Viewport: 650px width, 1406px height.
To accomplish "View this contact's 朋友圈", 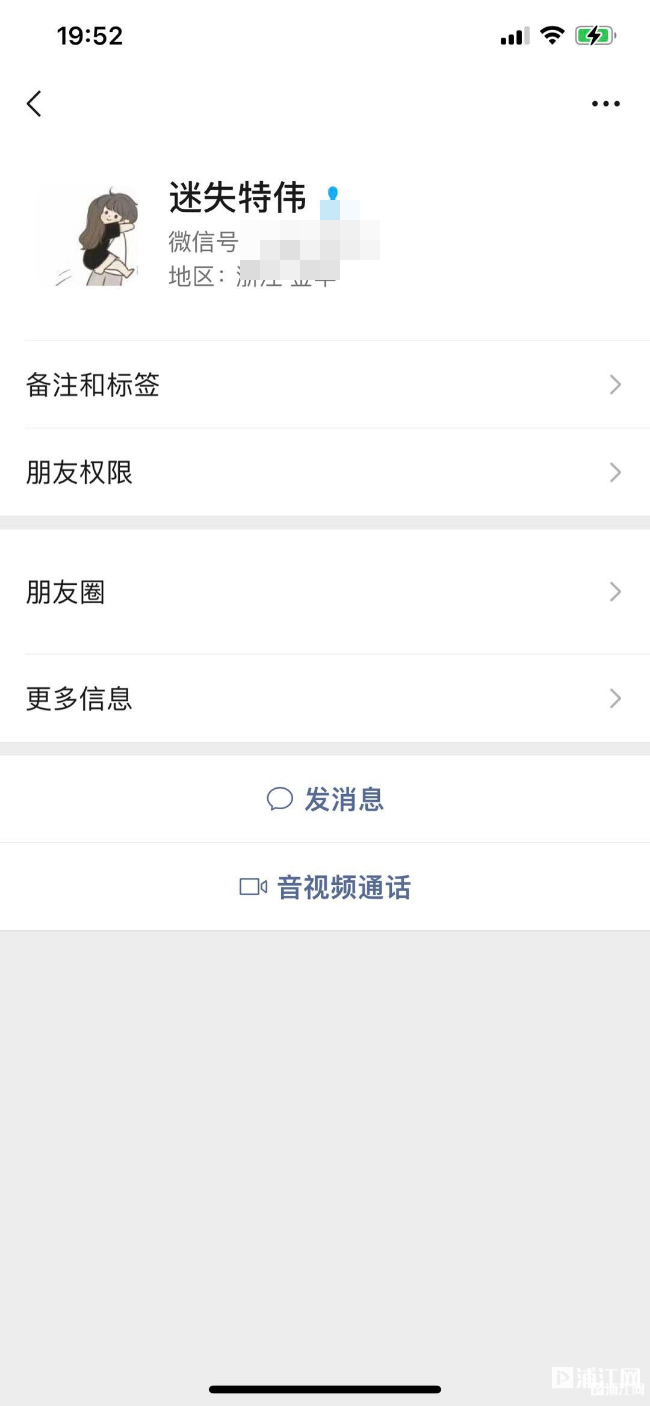I will coord(325,592).
